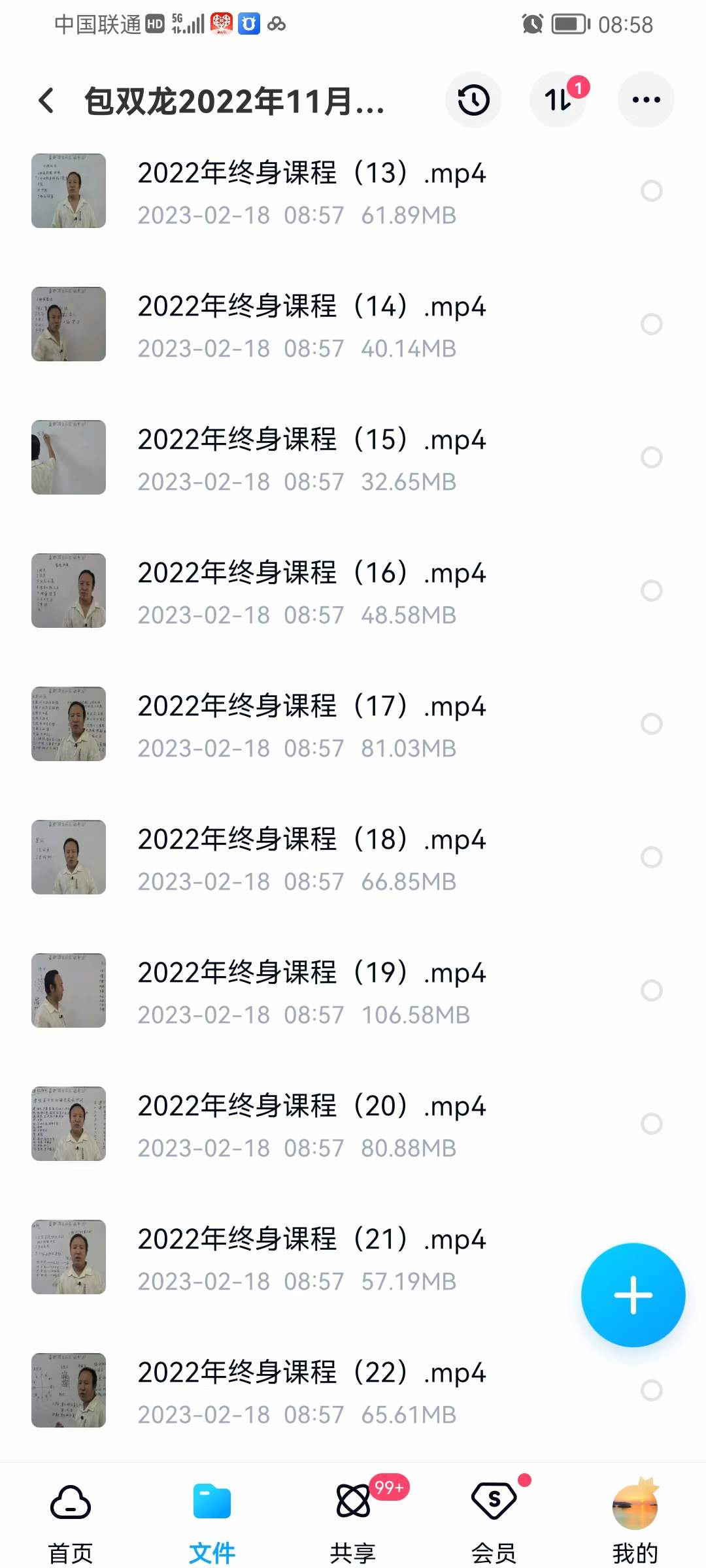Tap the blue plus upload button
Image resolution: width=706 pixels, height=1568 pixels.
coord(633,1296)
